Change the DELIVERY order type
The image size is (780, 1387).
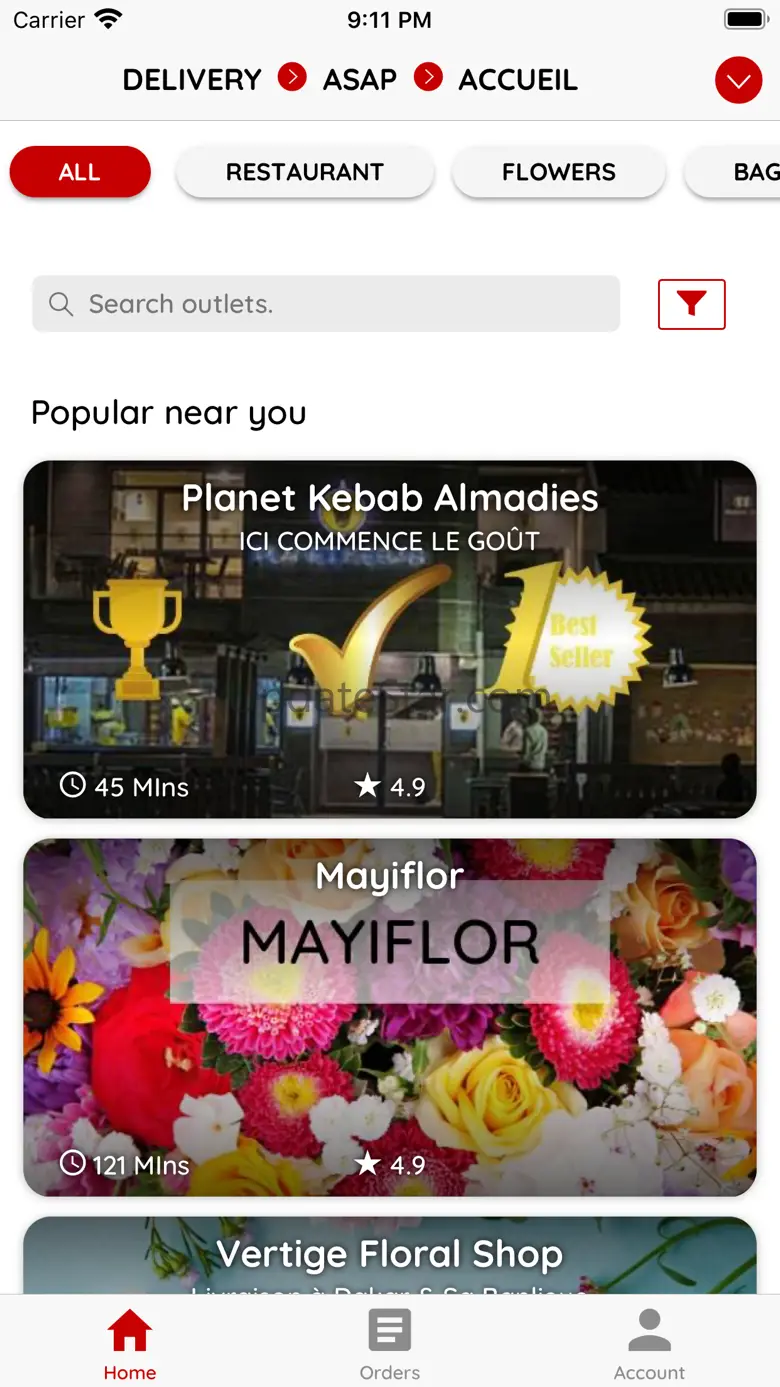pyautogui.click(x=192, y=80)
